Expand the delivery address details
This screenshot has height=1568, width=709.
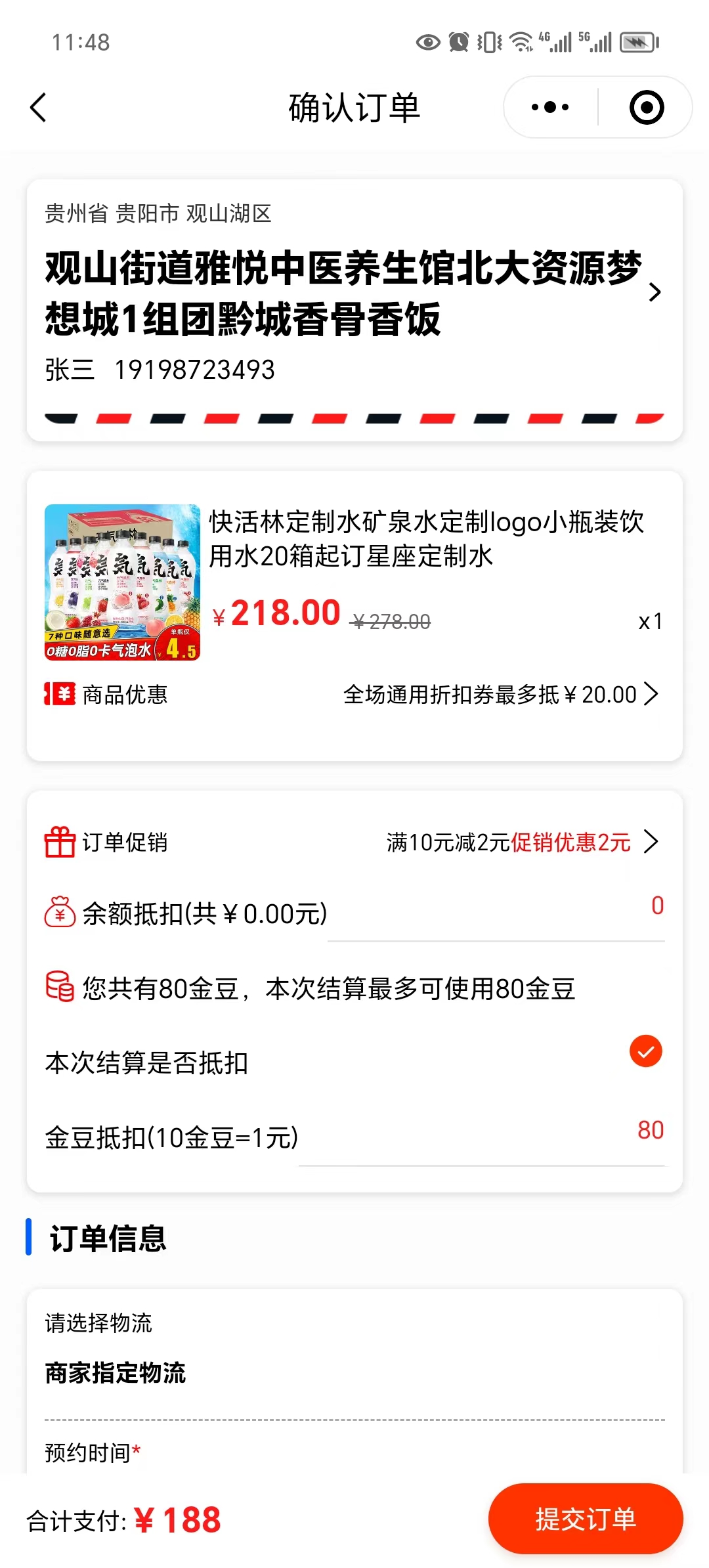click(653, 294)
